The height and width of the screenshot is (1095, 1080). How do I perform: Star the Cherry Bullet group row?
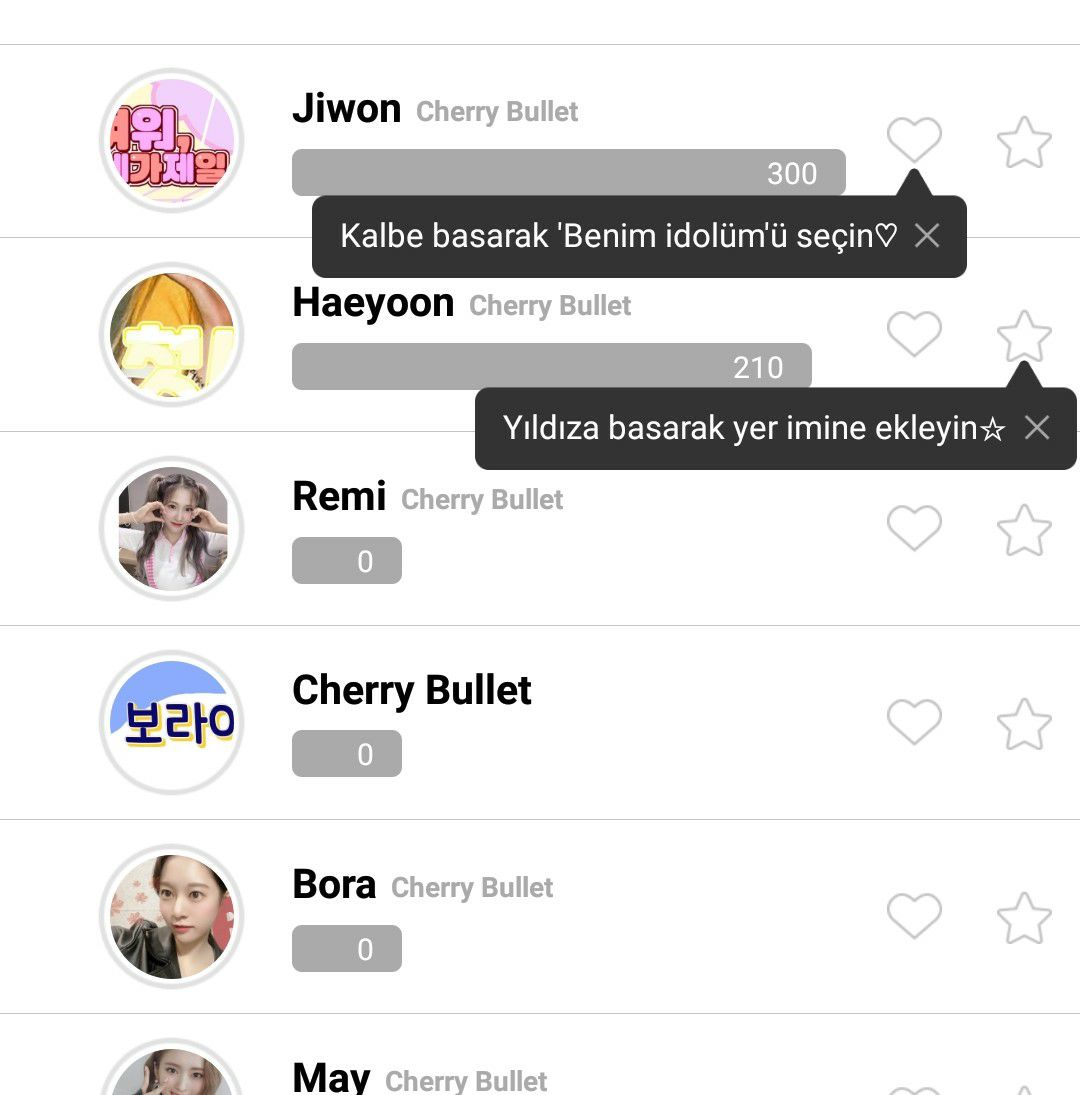(1024, 724)
